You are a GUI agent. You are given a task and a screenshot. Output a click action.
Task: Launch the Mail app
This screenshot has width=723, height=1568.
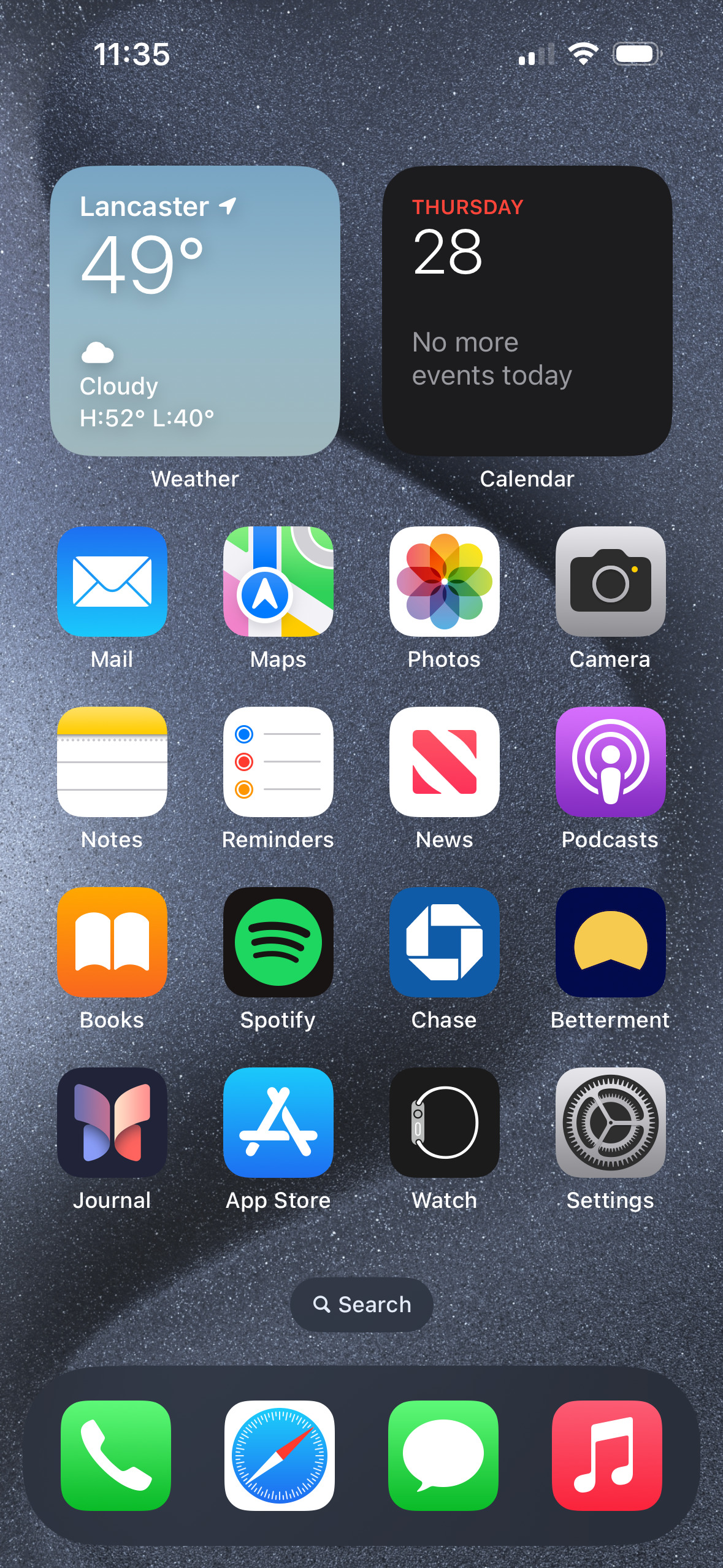point(112,581)
